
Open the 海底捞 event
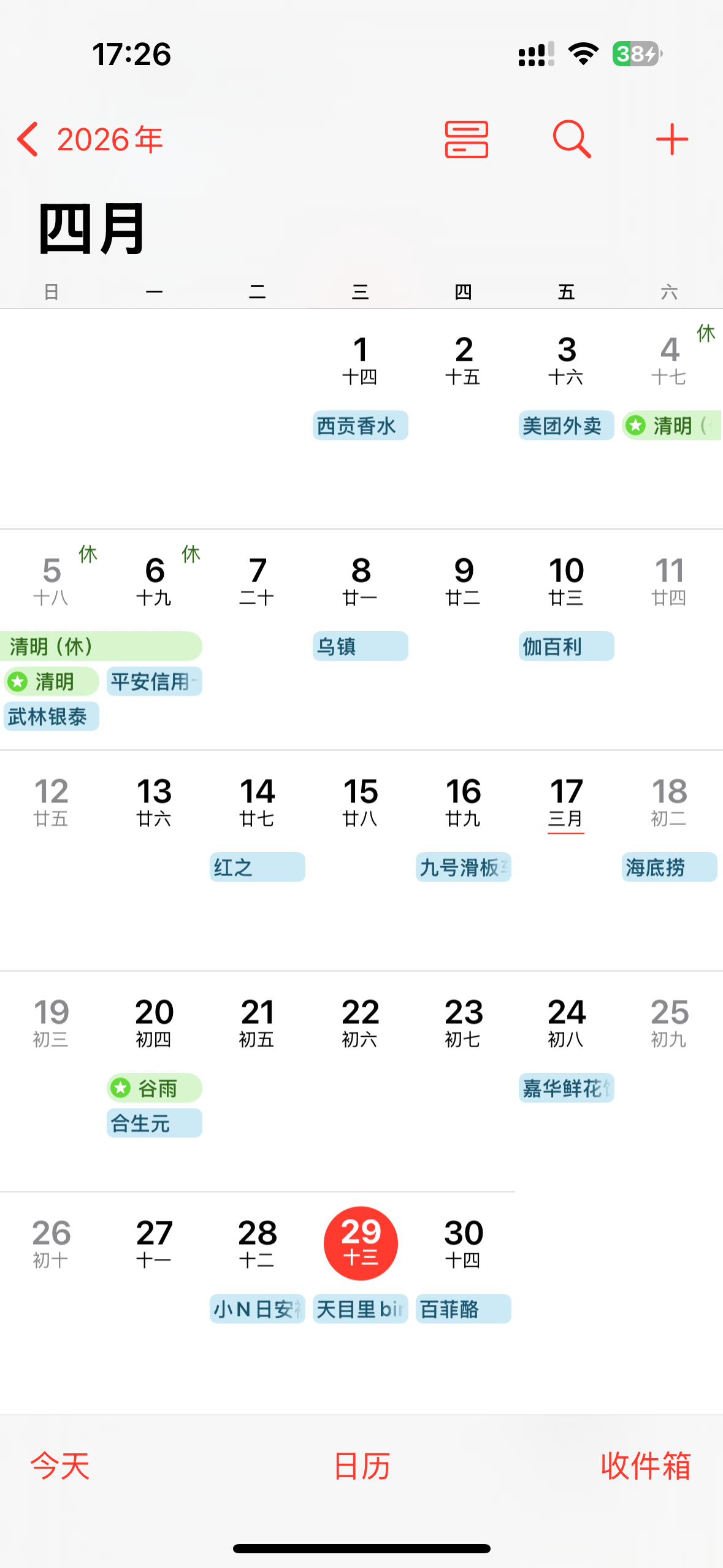tap(669, 867)
